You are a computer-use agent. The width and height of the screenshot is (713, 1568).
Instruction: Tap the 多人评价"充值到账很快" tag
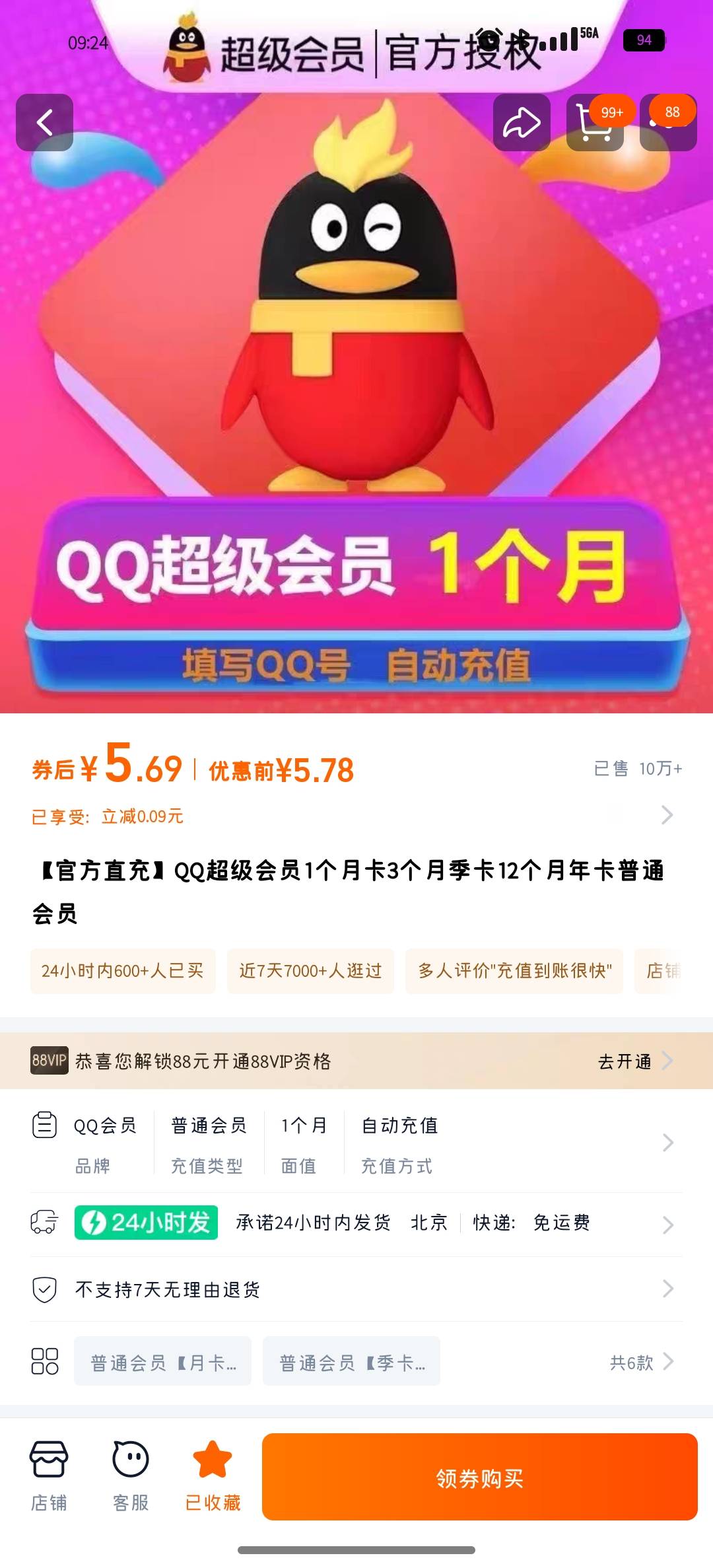(514, 971)
